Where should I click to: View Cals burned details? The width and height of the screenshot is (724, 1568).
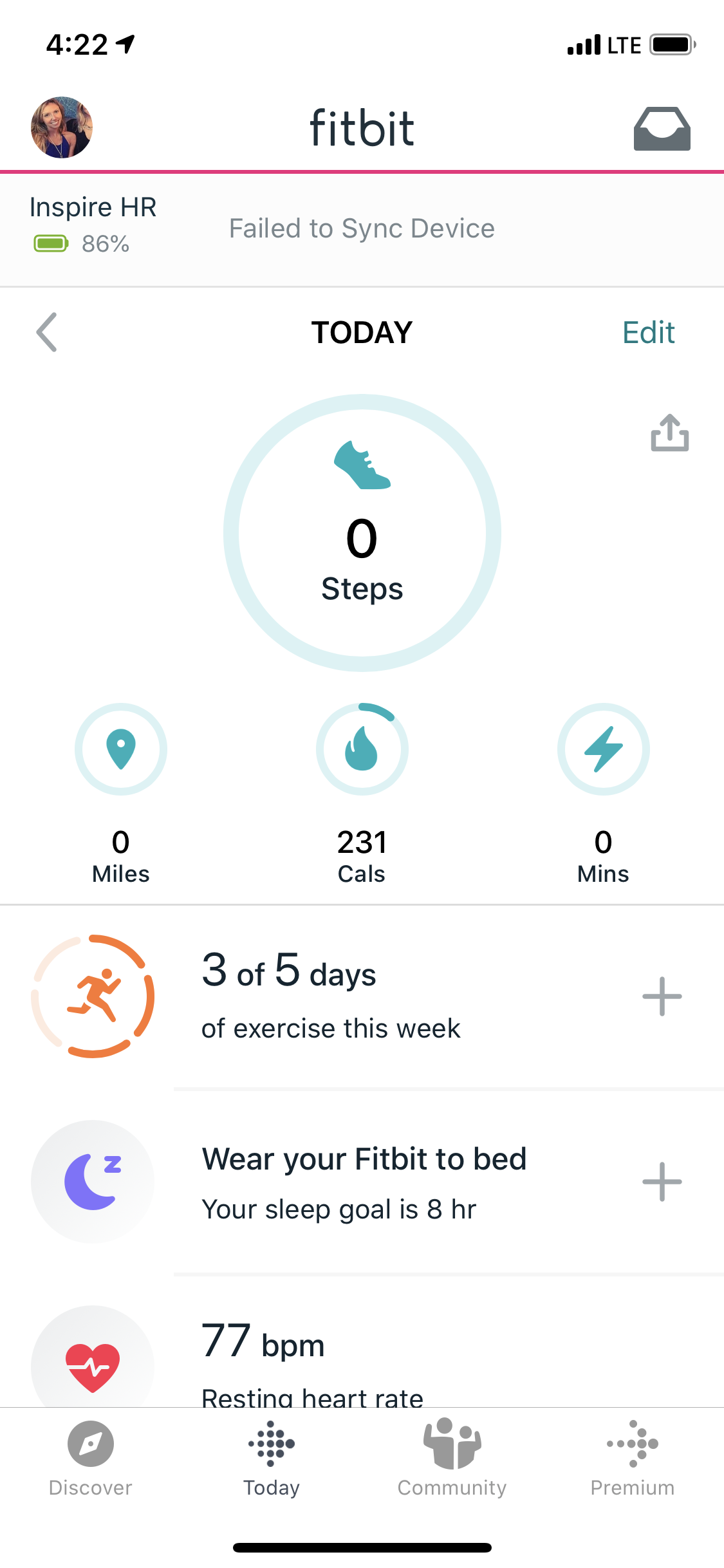coord(362,749)
